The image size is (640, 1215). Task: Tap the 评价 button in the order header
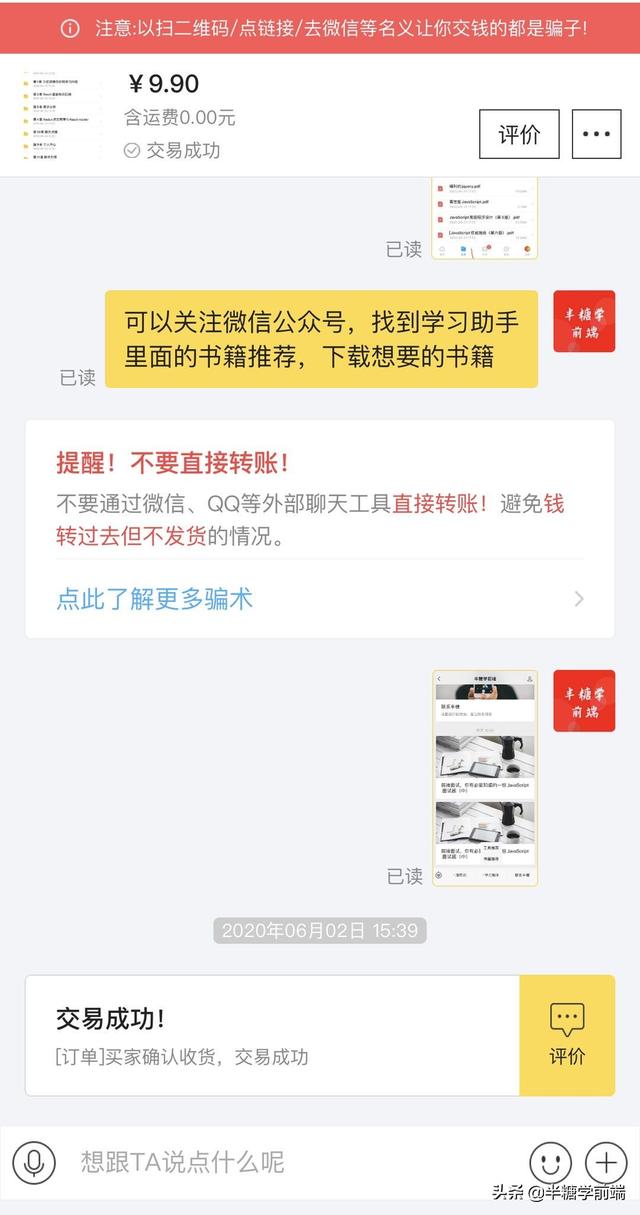click(x=519, y=134)
